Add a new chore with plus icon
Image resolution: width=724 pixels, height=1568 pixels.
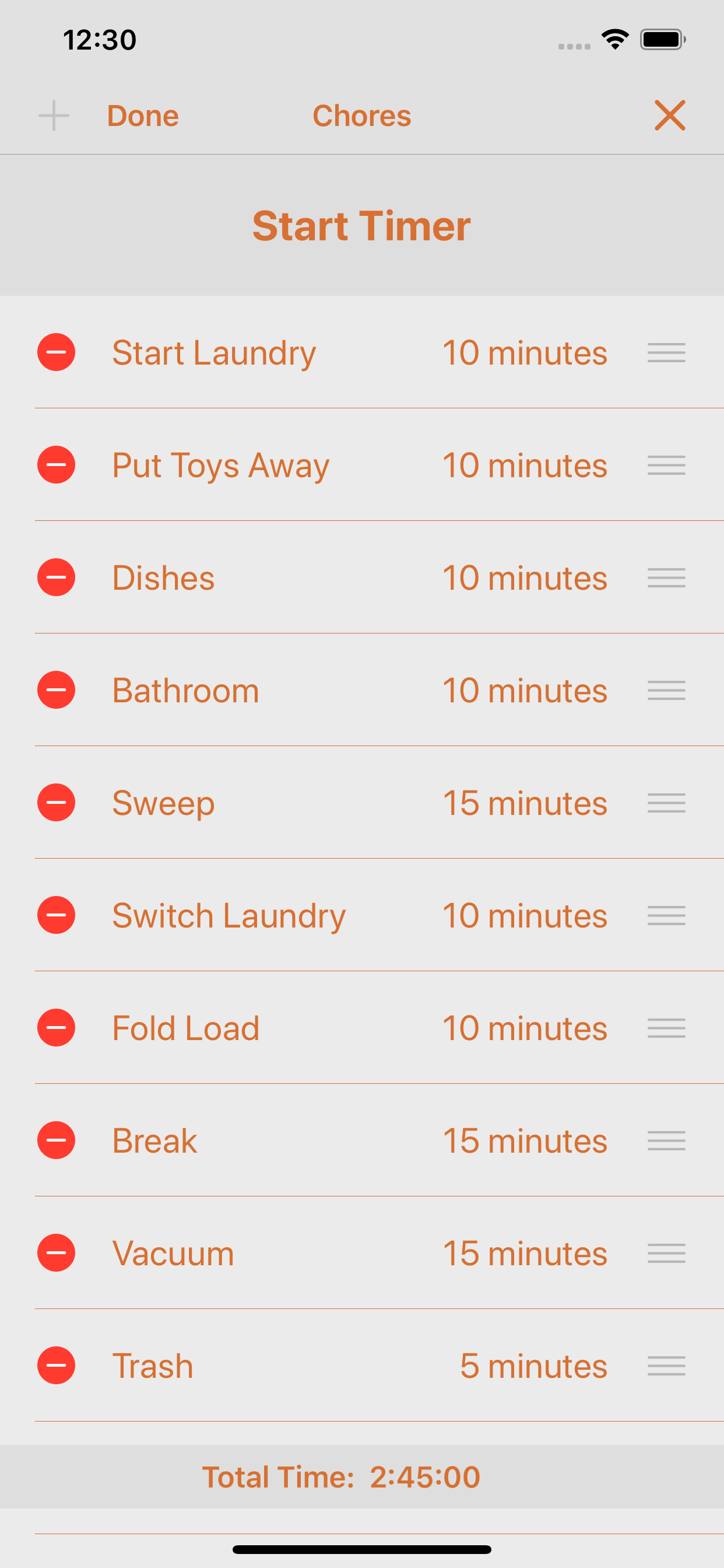pyautogui.click(x=54, y=116)
